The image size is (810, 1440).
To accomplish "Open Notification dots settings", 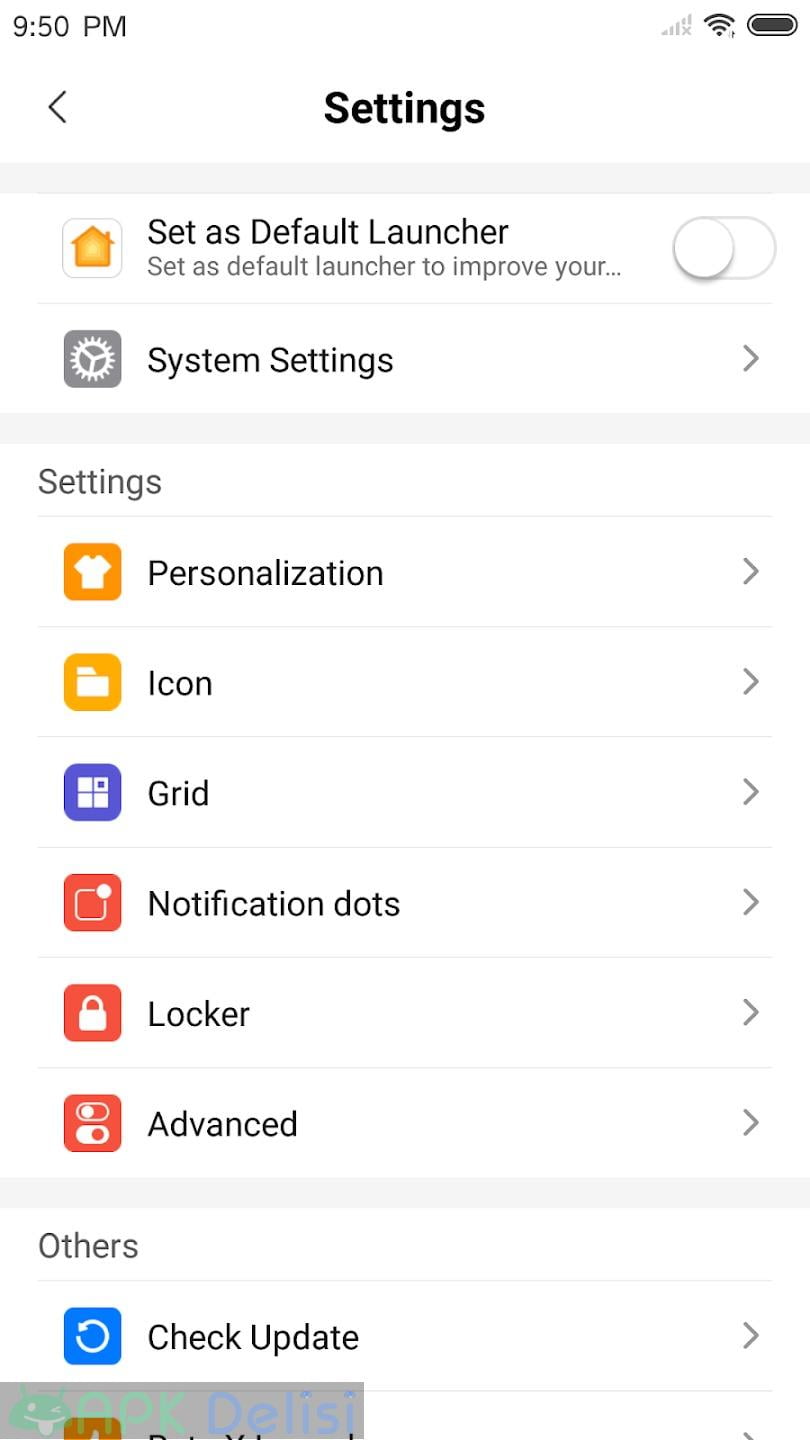I will (x=405, y=903).
